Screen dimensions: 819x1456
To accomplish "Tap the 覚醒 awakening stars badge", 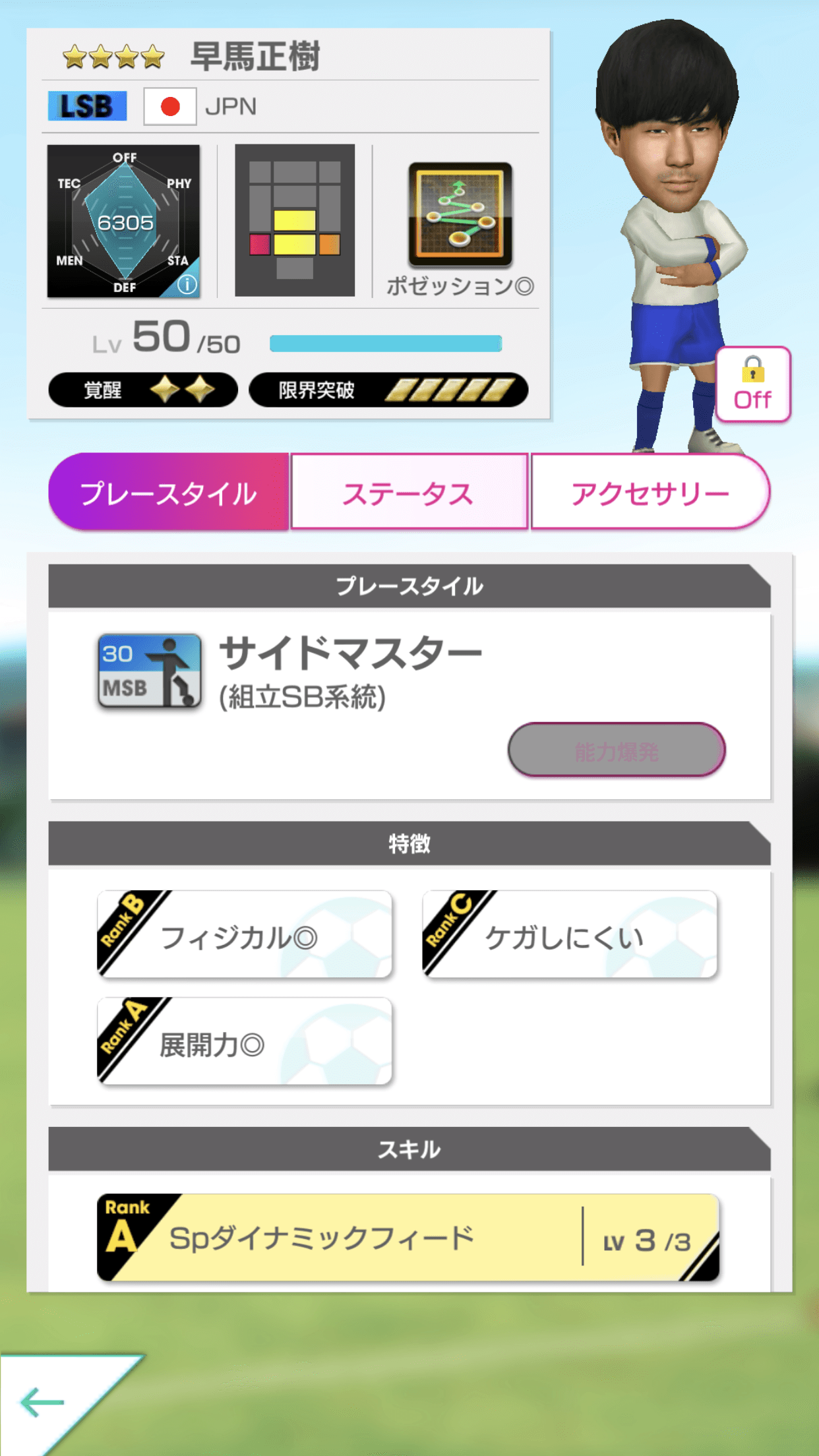I will pyautogui.click(x=142, y=389).
